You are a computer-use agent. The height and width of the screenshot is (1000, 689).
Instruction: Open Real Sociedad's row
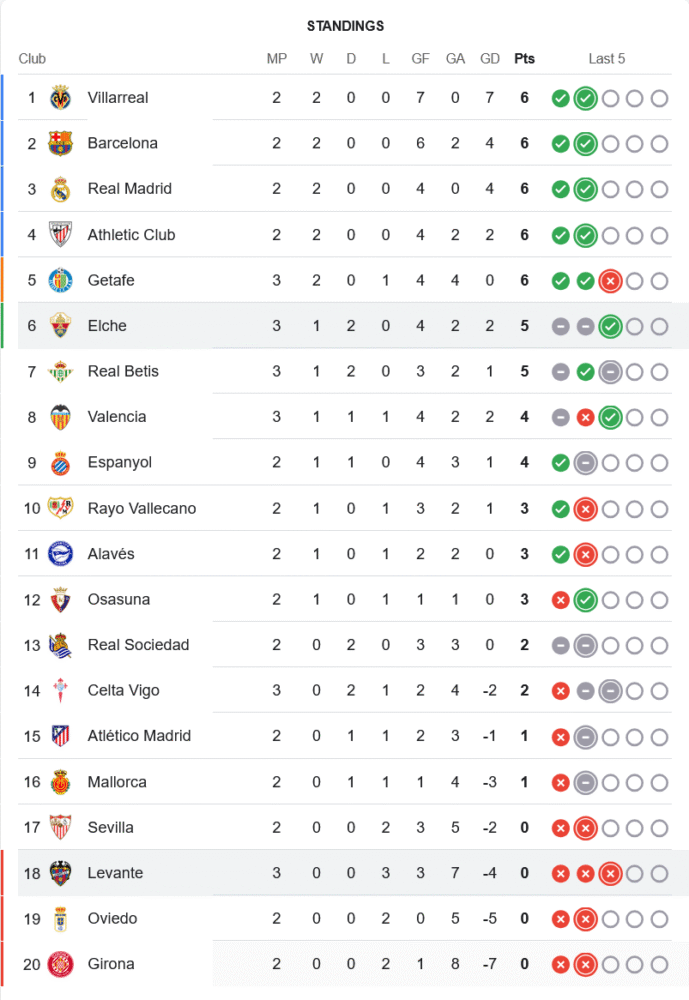(x=138, y=645)
